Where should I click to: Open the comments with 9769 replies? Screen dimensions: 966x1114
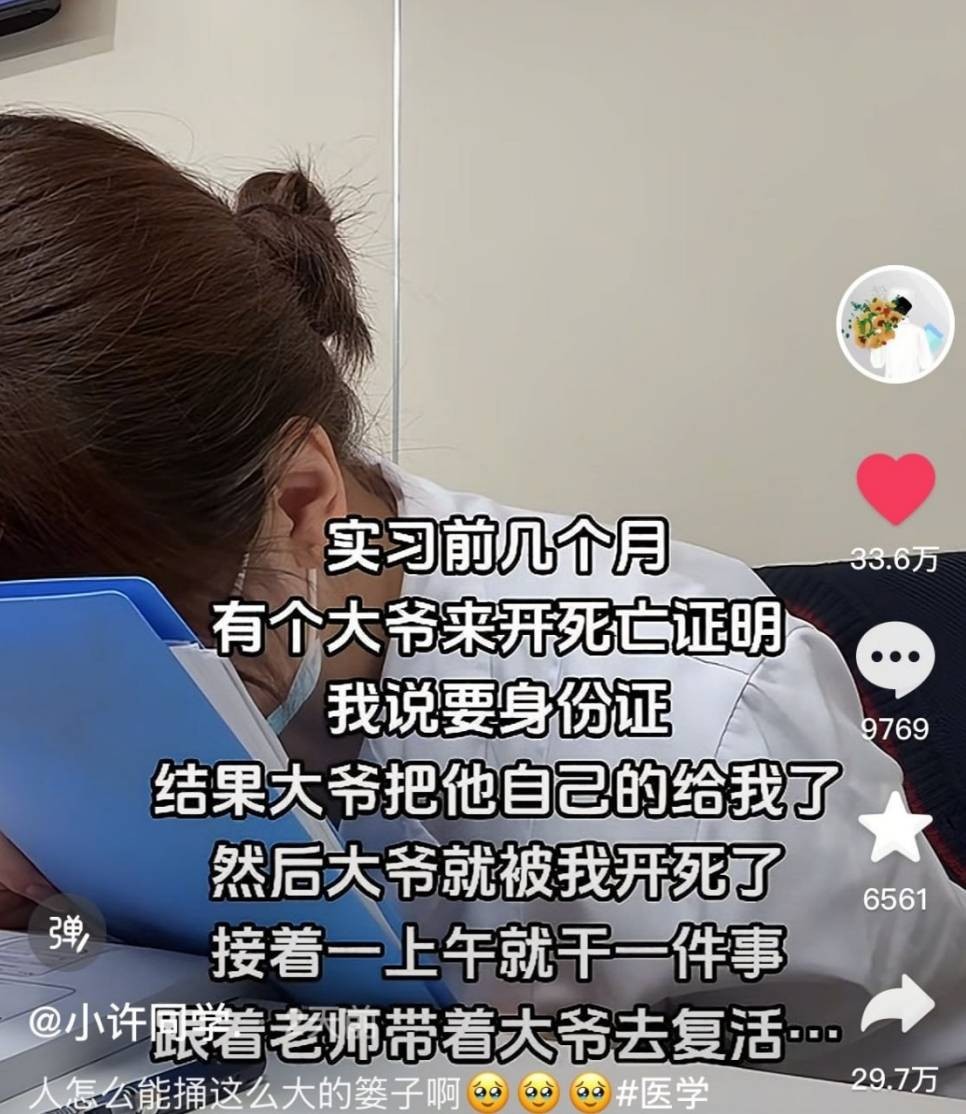[895, 659]
